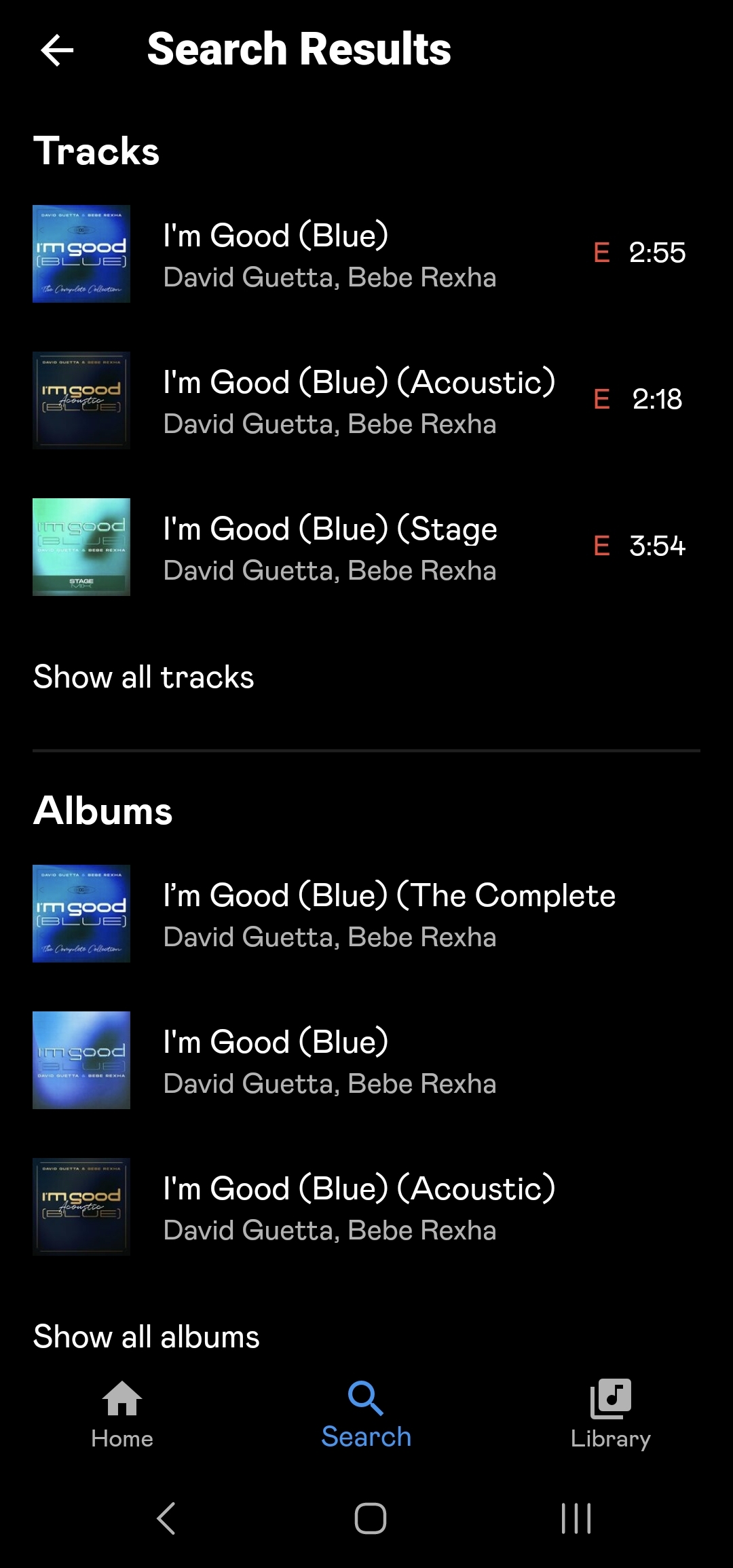Go to the Library tab
Image resolution: width=733 pixels, height=1568 pixels.
point(611,1415)
